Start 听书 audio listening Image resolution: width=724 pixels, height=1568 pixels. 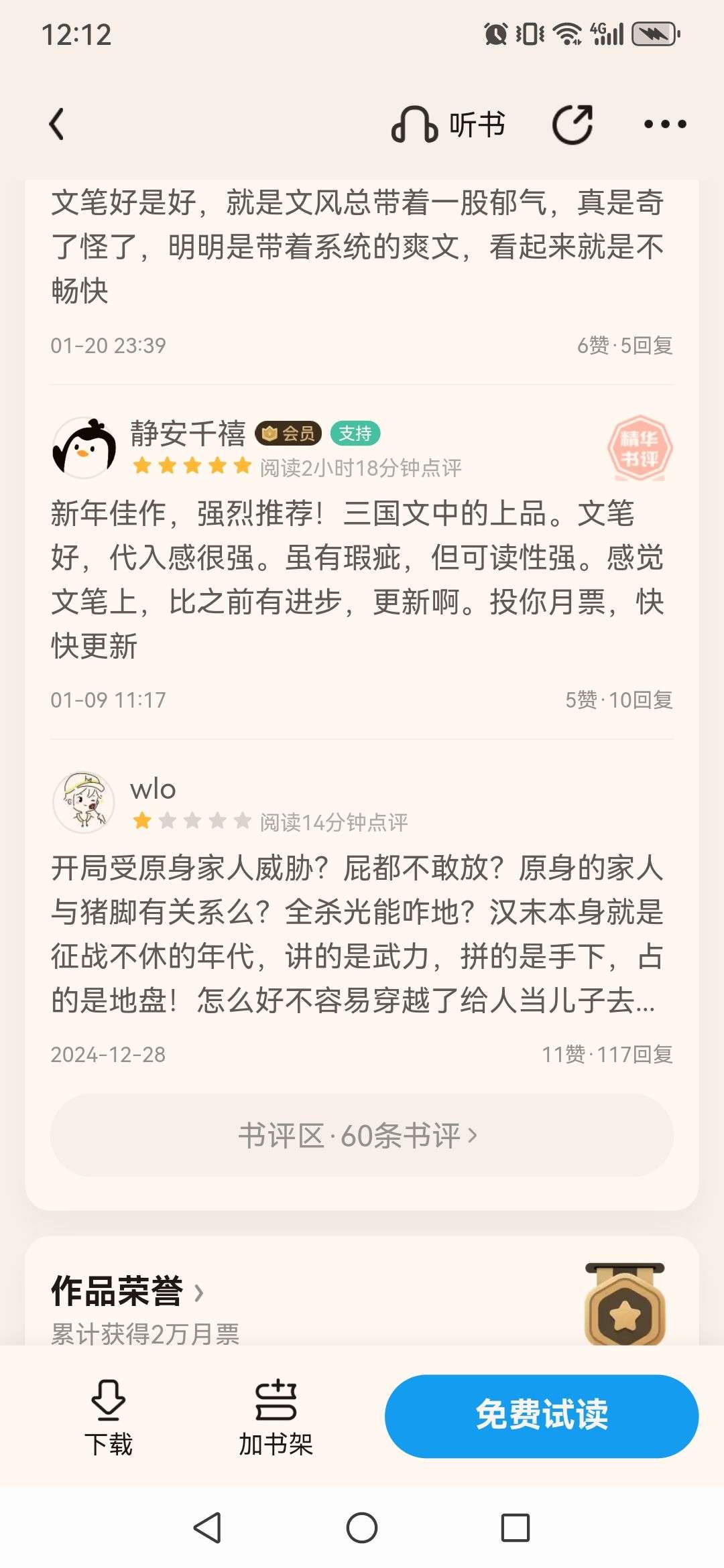coord(448,125)
